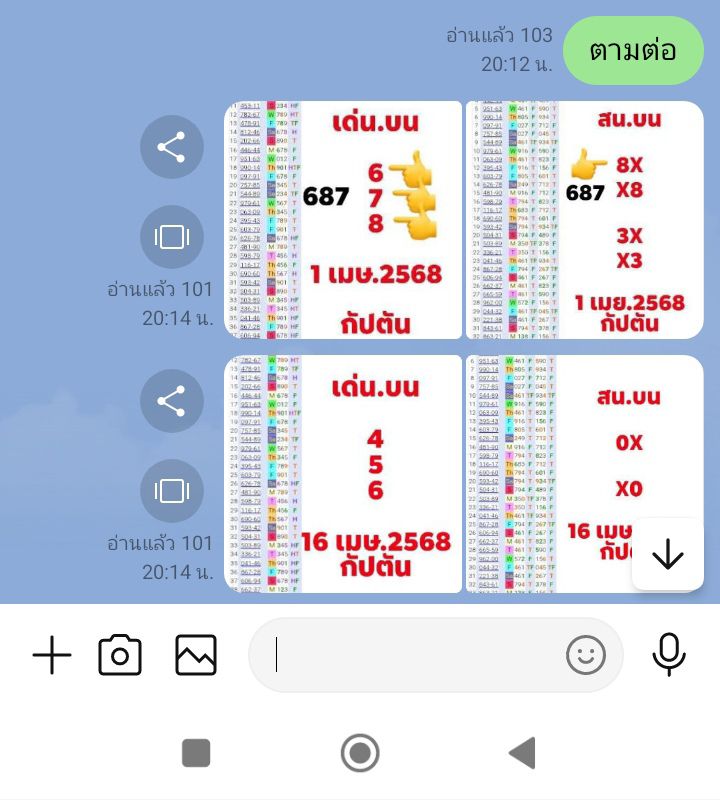The height and width of the screenshot is (800, 720).
Task: Open the เด่น.บน 6 7 8 image
Action: click(x=343, y=220)
